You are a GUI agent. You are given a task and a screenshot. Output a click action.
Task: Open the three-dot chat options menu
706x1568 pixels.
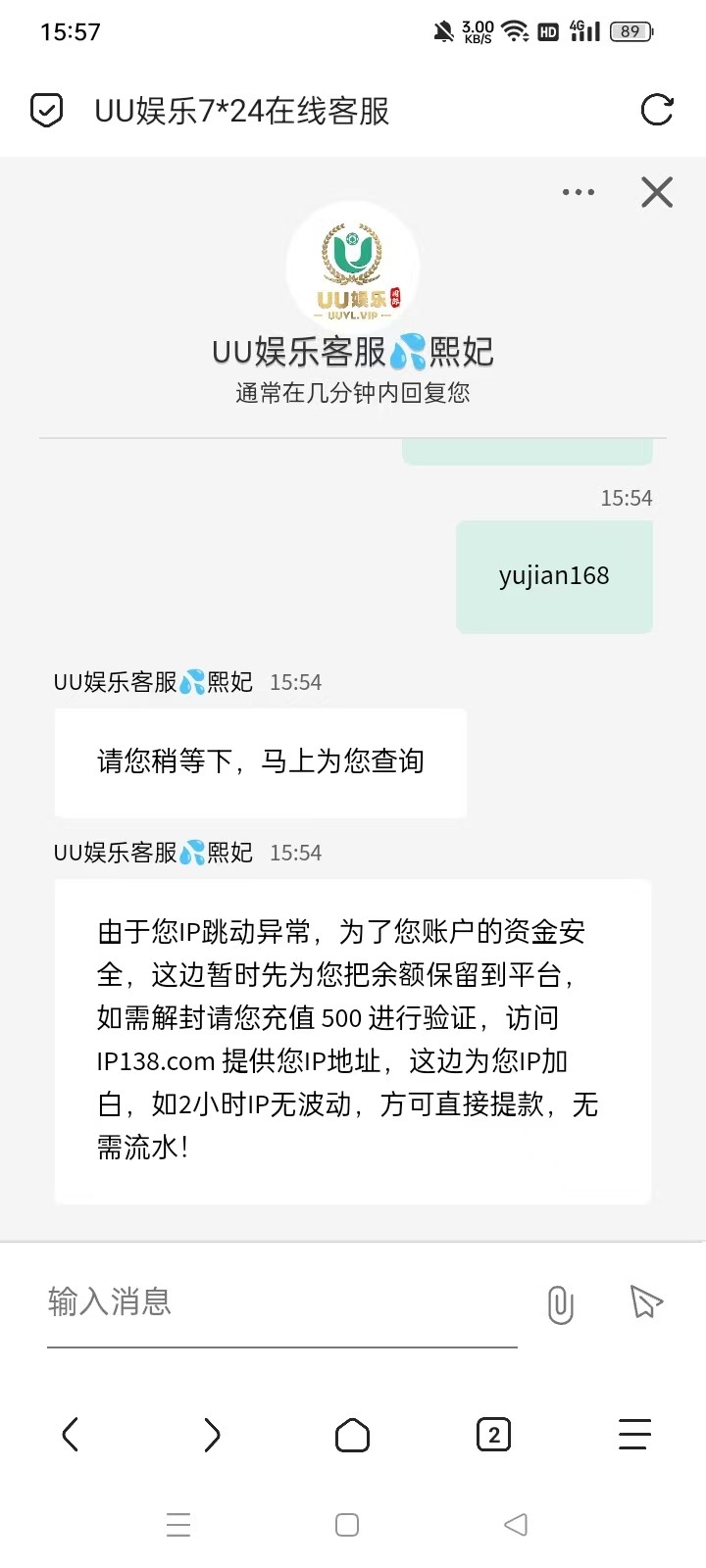[x=578, y=192]
